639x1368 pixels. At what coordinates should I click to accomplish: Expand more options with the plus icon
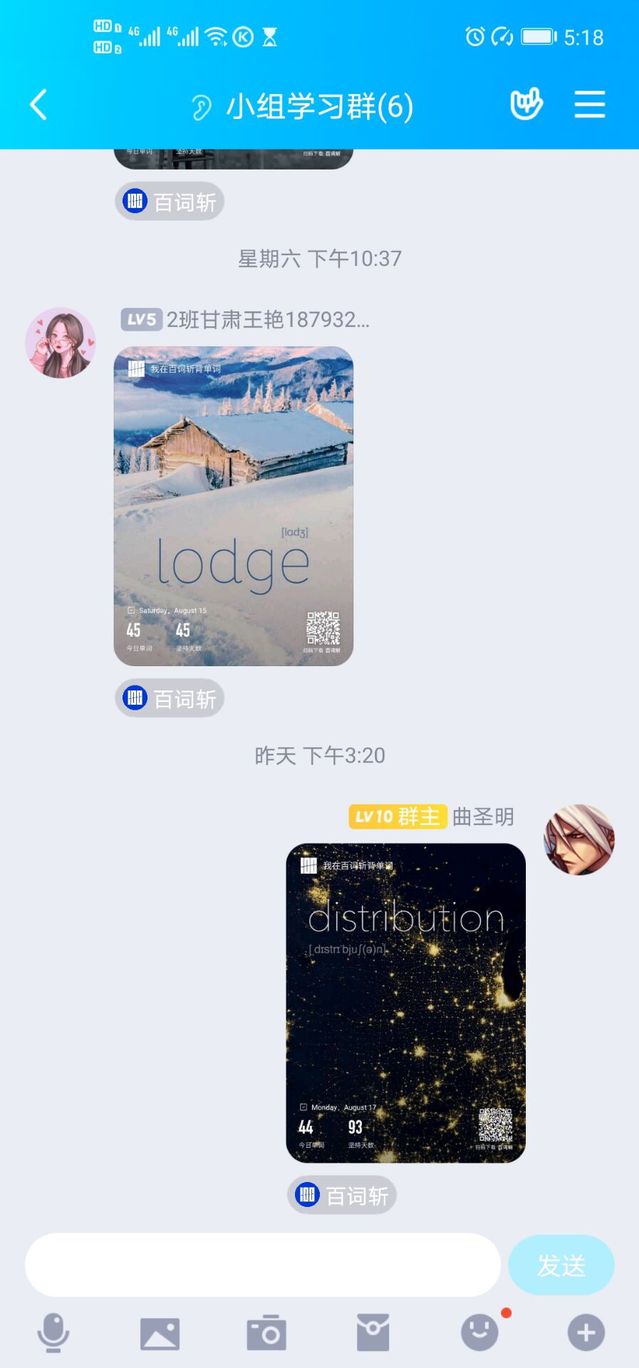tap(586, 1332)
